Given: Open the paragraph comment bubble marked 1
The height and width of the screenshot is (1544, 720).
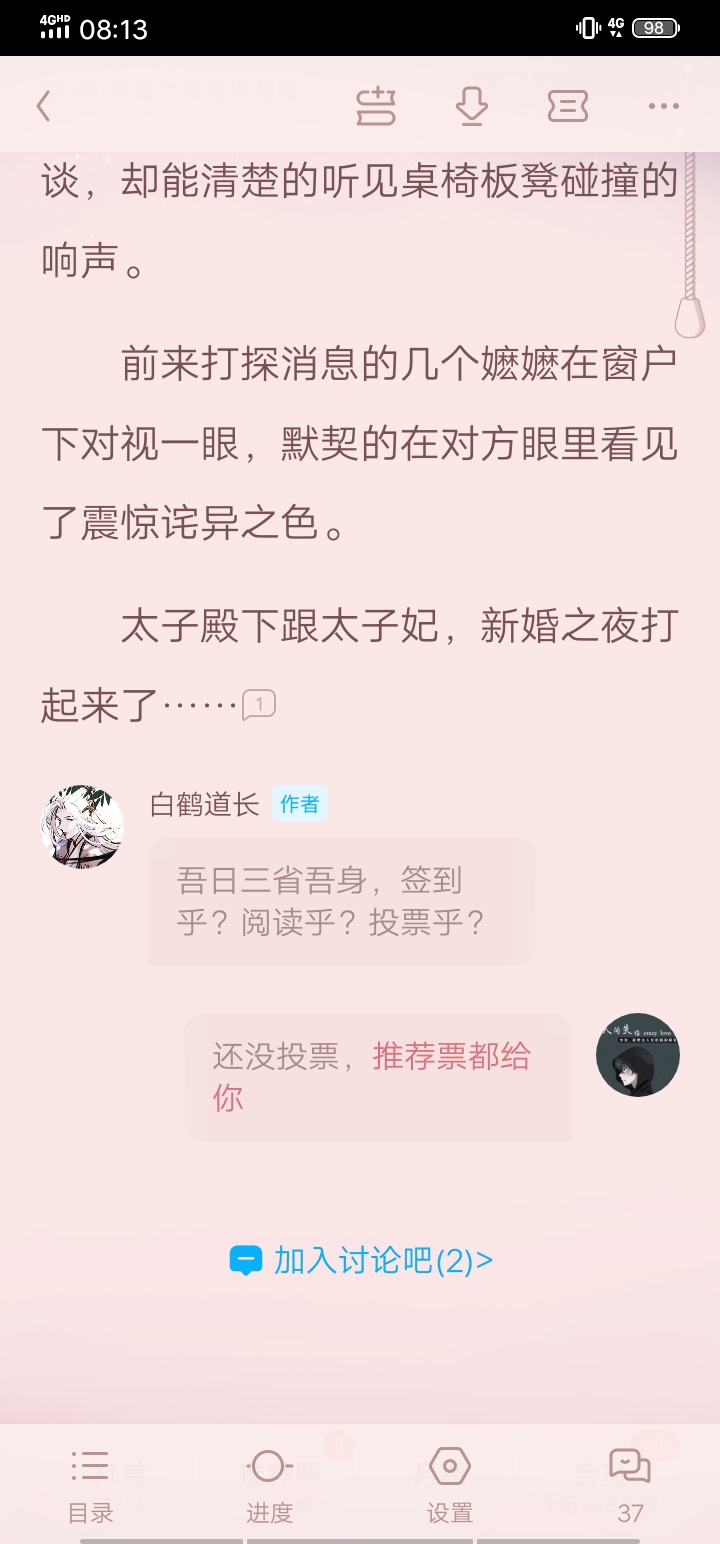Looking at the screenshot, I should pyautogui.click(x=259, y=705).
